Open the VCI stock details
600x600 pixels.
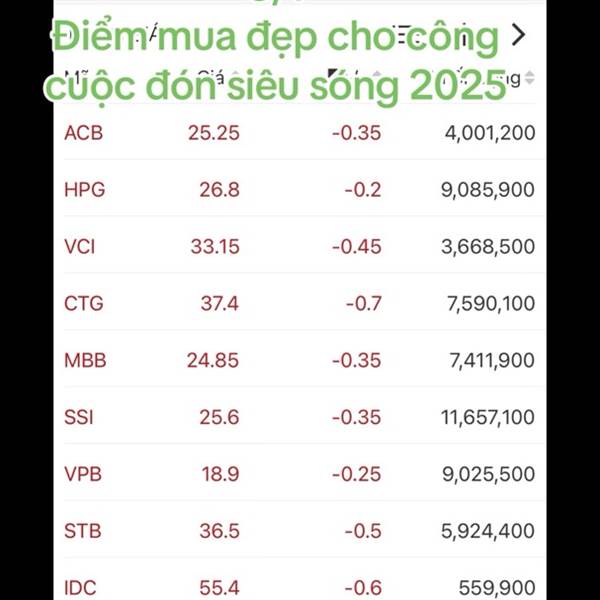coord(300,246)
